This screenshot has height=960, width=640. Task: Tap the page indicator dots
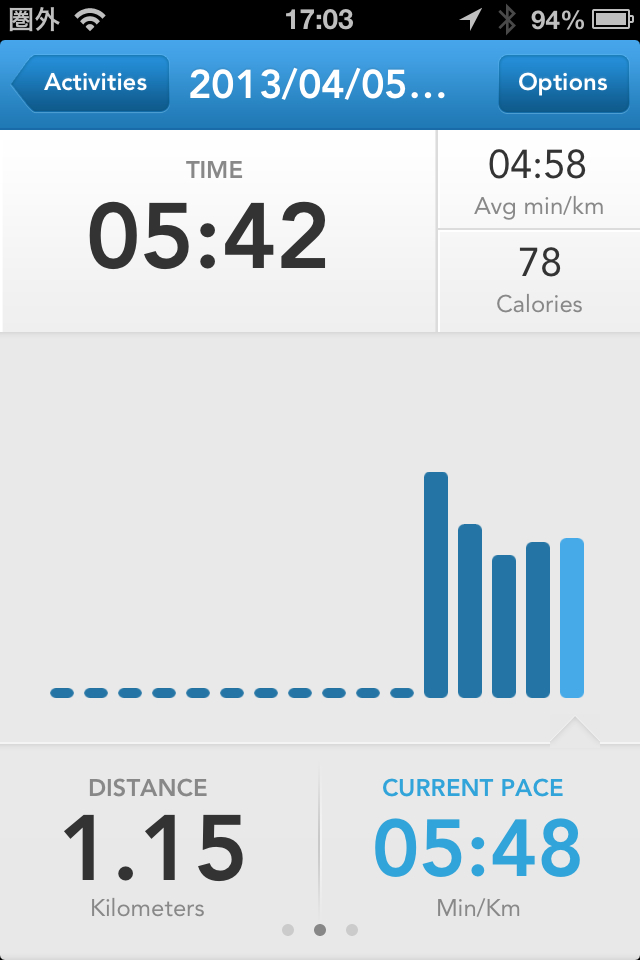[x=320, y=930]
